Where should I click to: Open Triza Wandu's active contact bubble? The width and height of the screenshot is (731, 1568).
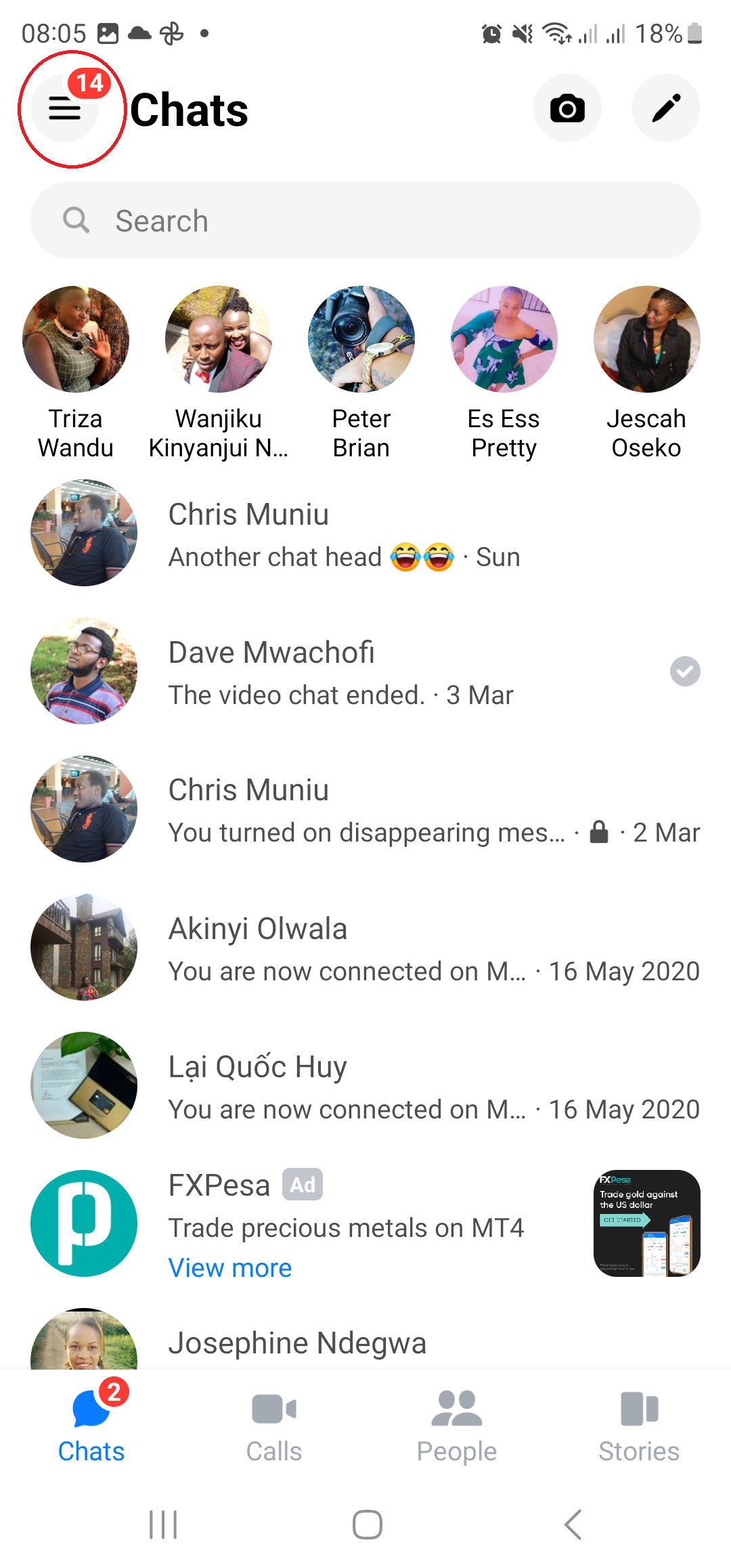(x=76, y=339)
